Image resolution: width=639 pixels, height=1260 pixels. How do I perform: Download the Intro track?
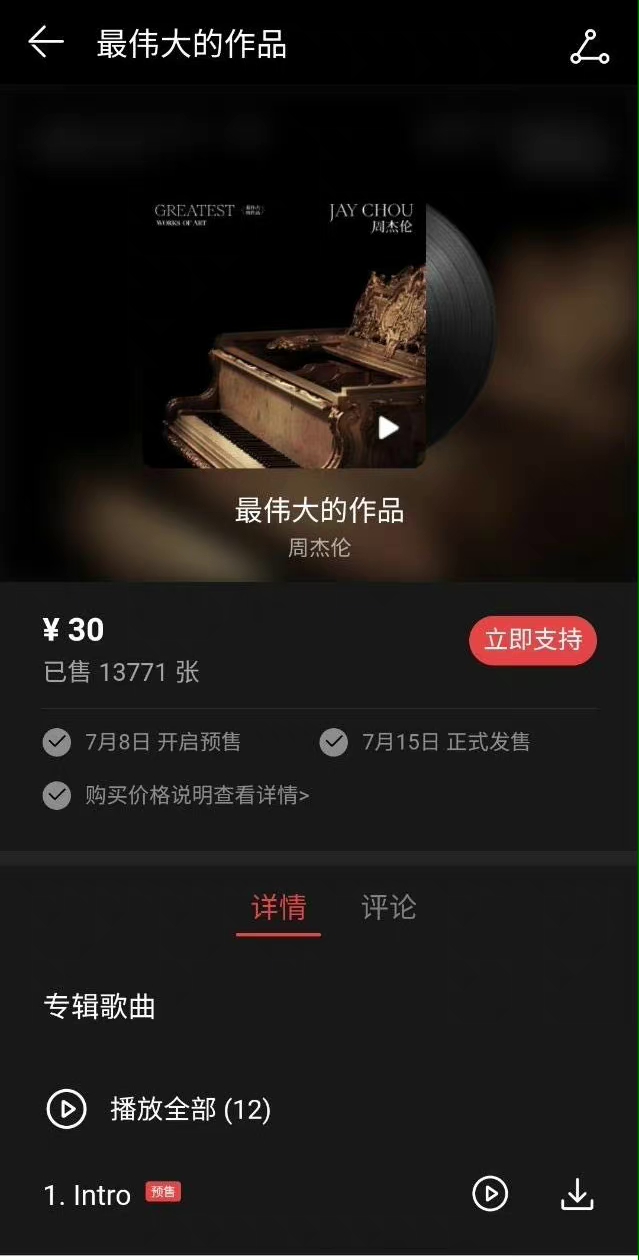577,1193
